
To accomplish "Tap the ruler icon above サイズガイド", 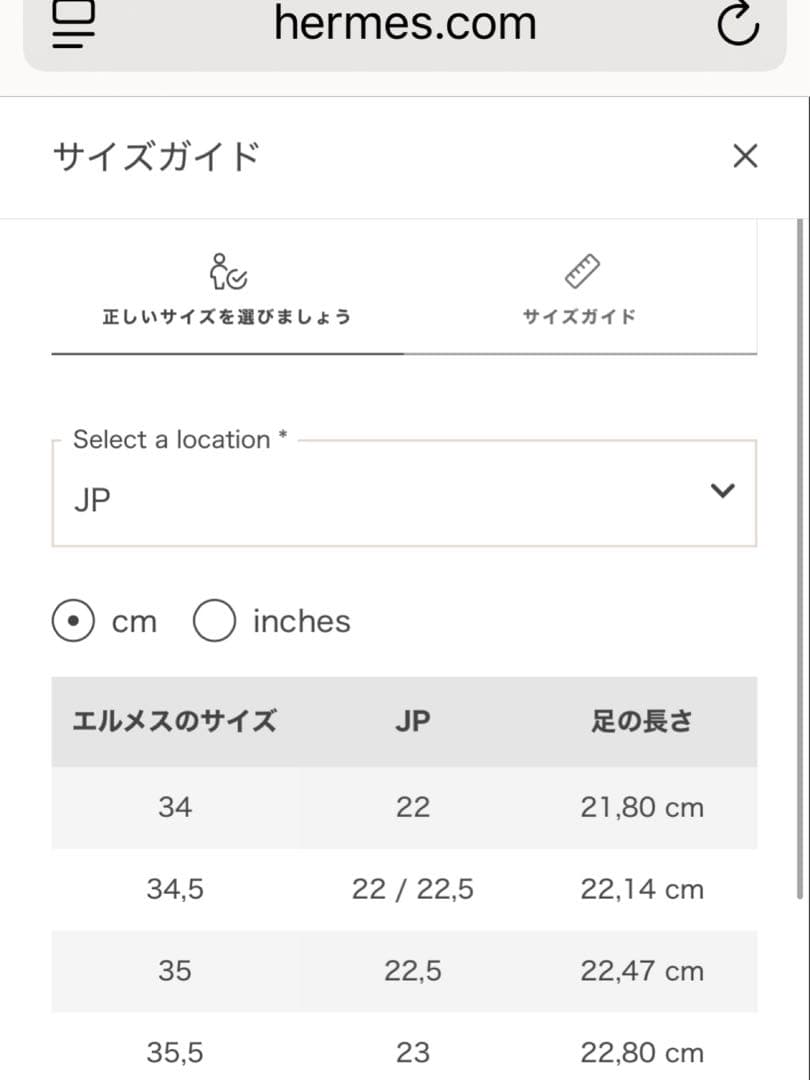I will pos(581,268).
